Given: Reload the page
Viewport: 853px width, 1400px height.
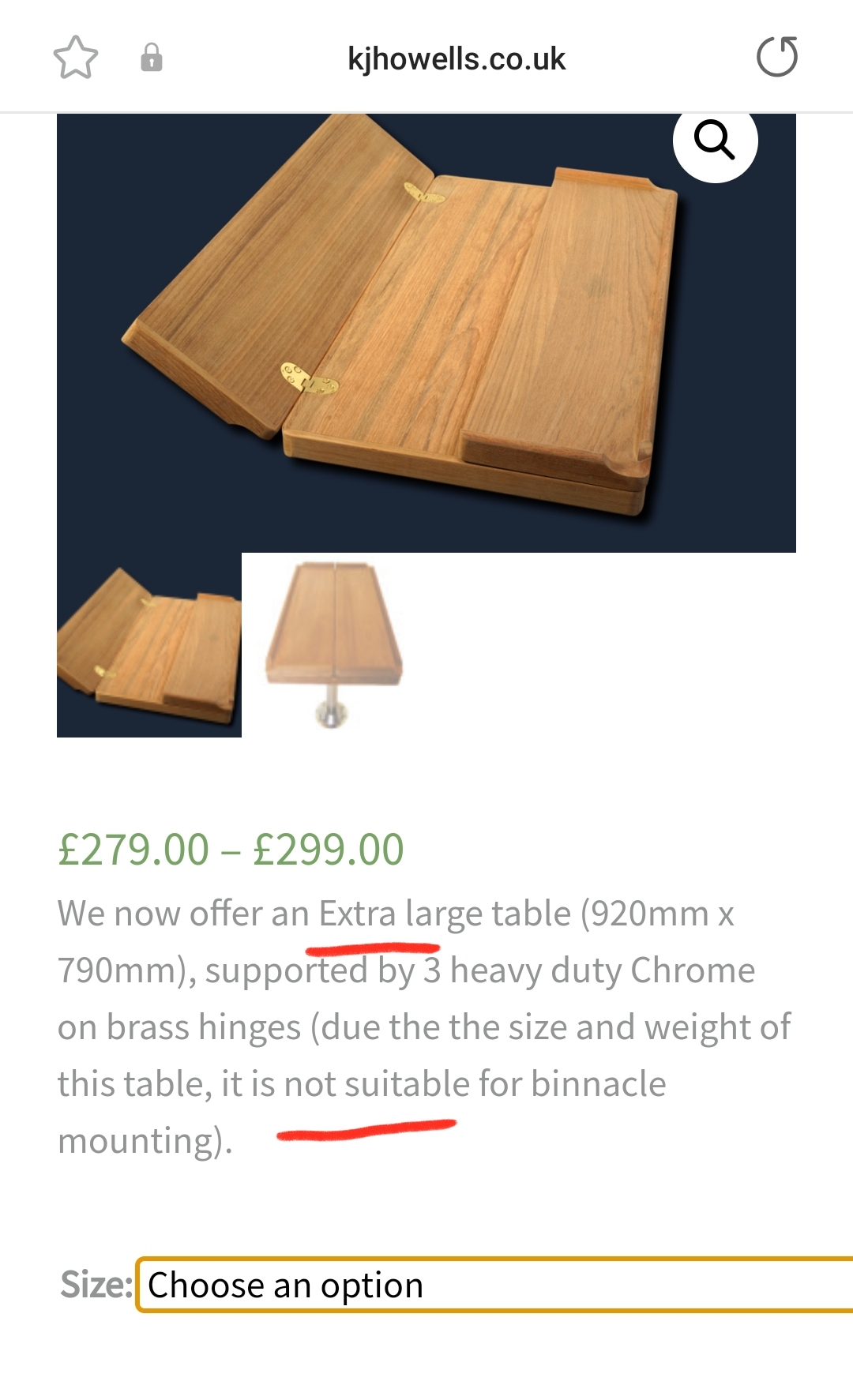Looking at the screenshot, I should [777, 58].
